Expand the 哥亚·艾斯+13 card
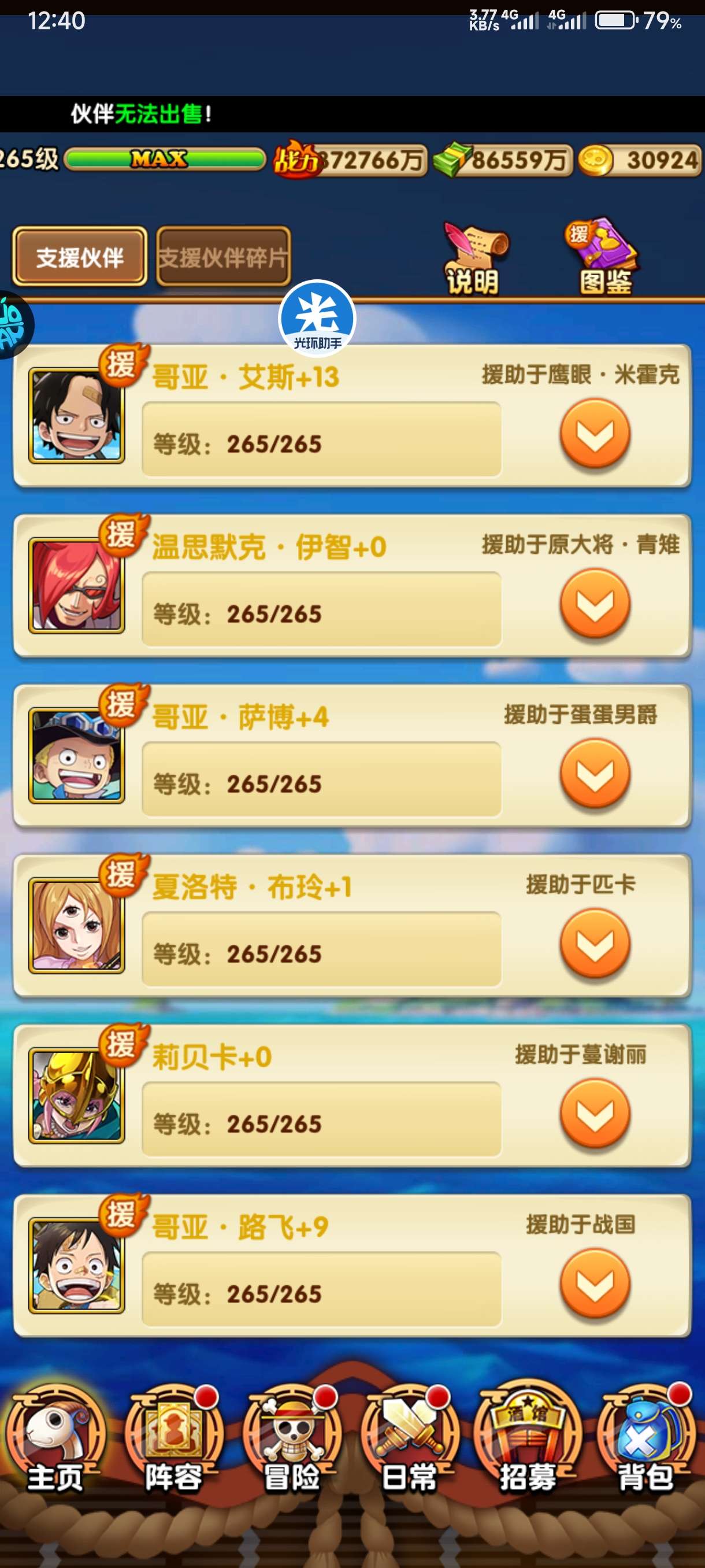The height and width of the screenshot is (1568, 705). (594, 434)
